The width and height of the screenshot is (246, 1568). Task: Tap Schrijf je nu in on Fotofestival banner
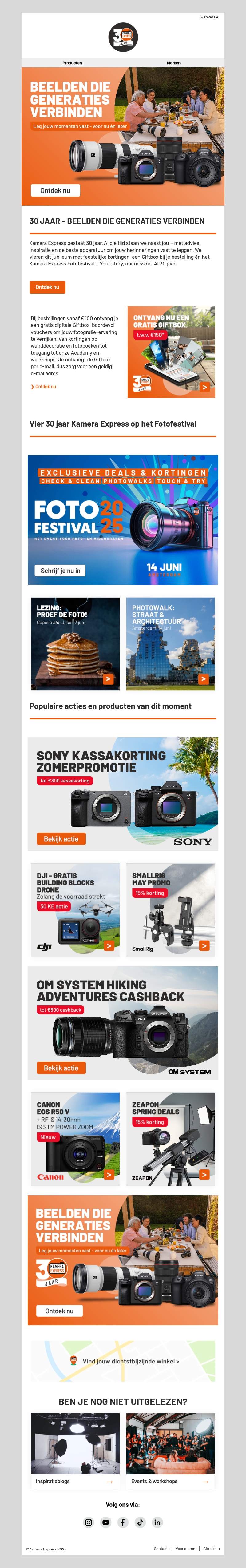click(x=60, y=570)
